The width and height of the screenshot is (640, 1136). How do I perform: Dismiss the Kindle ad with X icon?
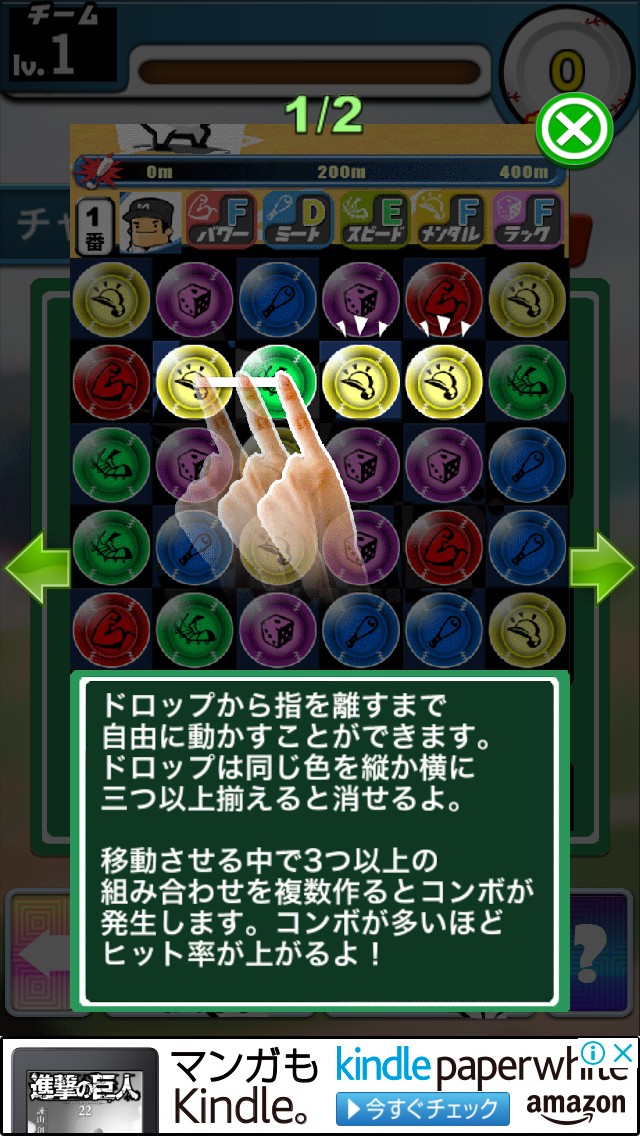(623, 1053)
